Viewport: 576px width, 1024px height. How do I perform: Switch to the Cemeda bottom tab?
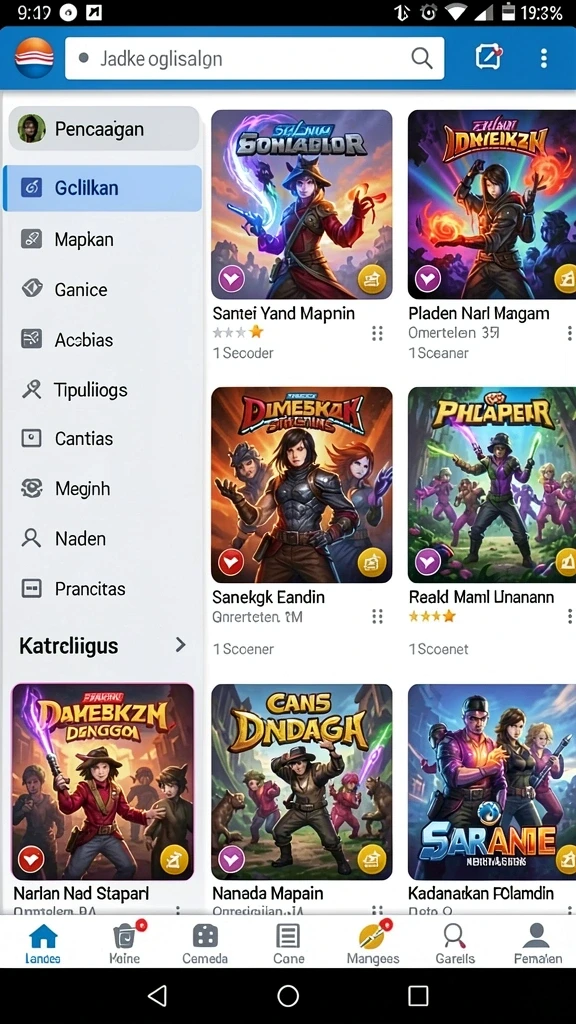click(x=205, y=944)
